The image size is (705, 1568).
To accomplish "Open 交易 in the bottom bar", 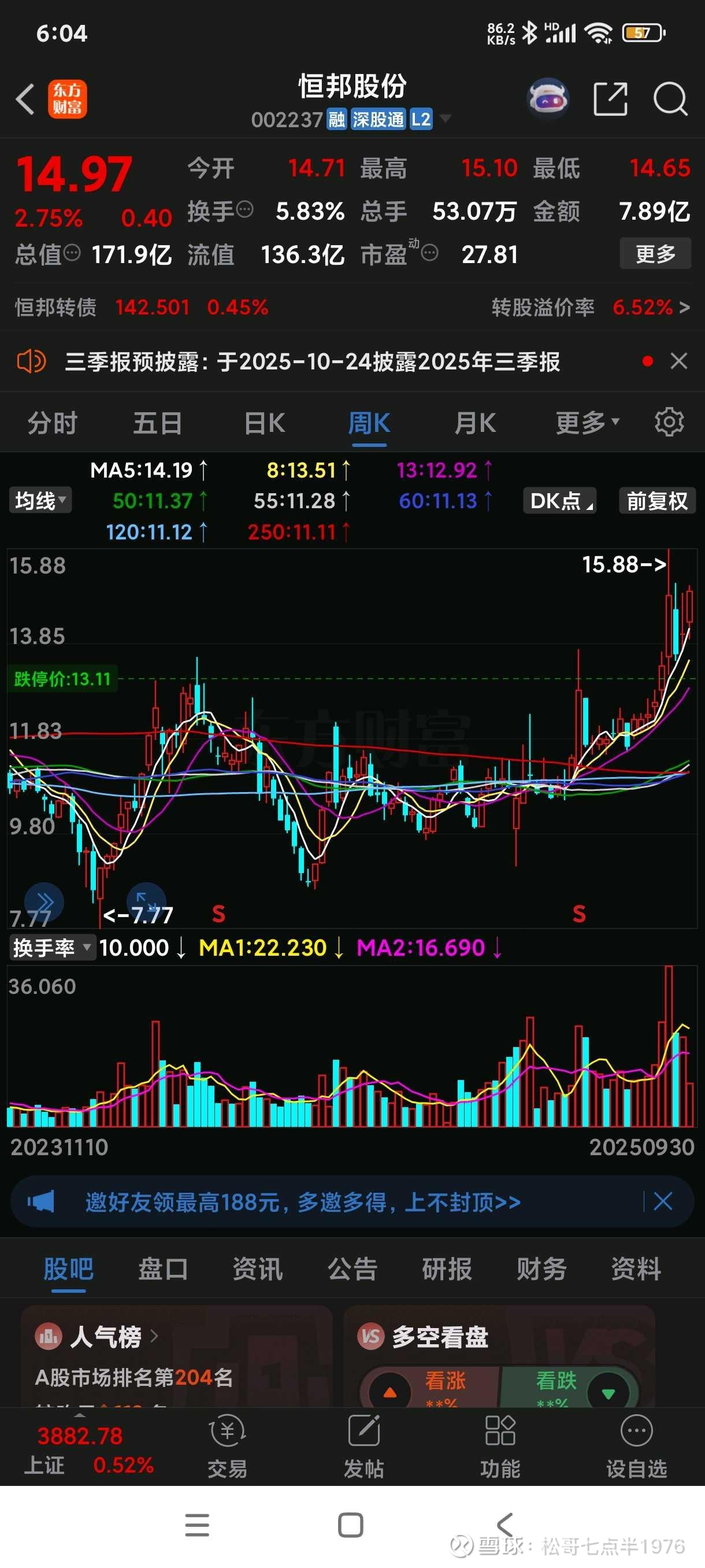I will [228, 1446].
